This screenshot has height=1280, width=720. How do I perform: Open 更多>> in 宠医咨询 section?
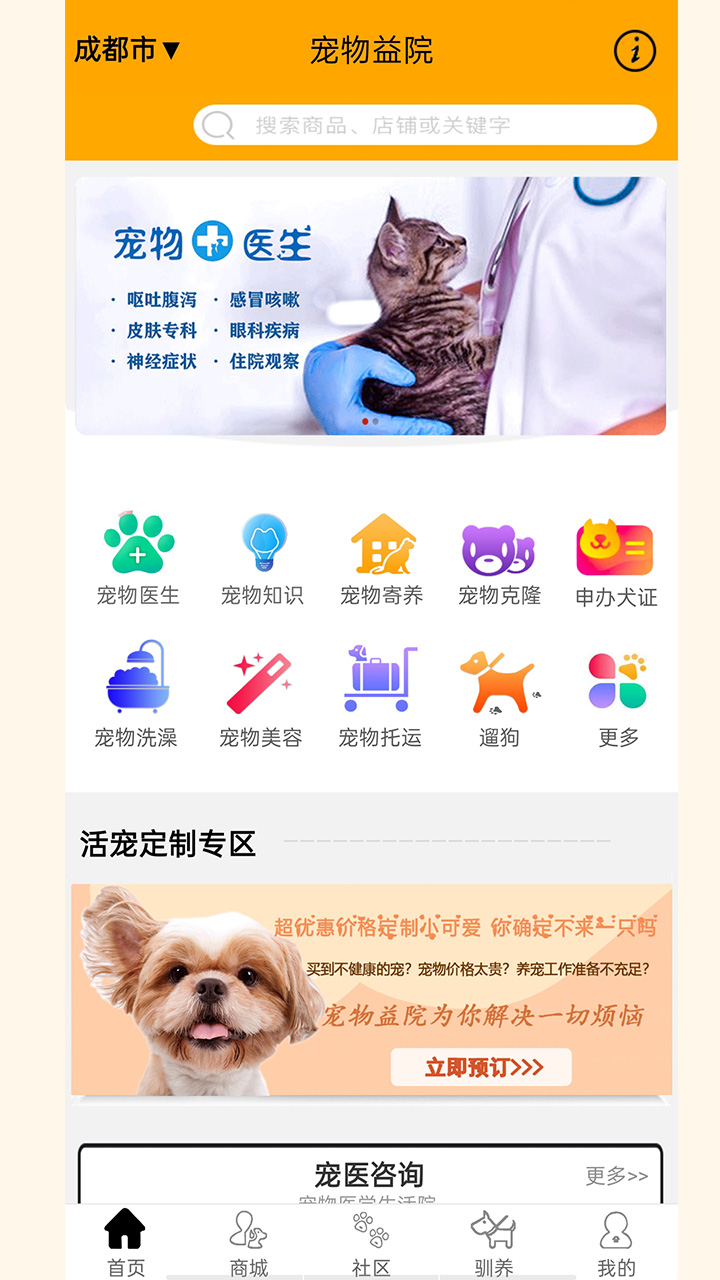click(x=616, y=1176)
